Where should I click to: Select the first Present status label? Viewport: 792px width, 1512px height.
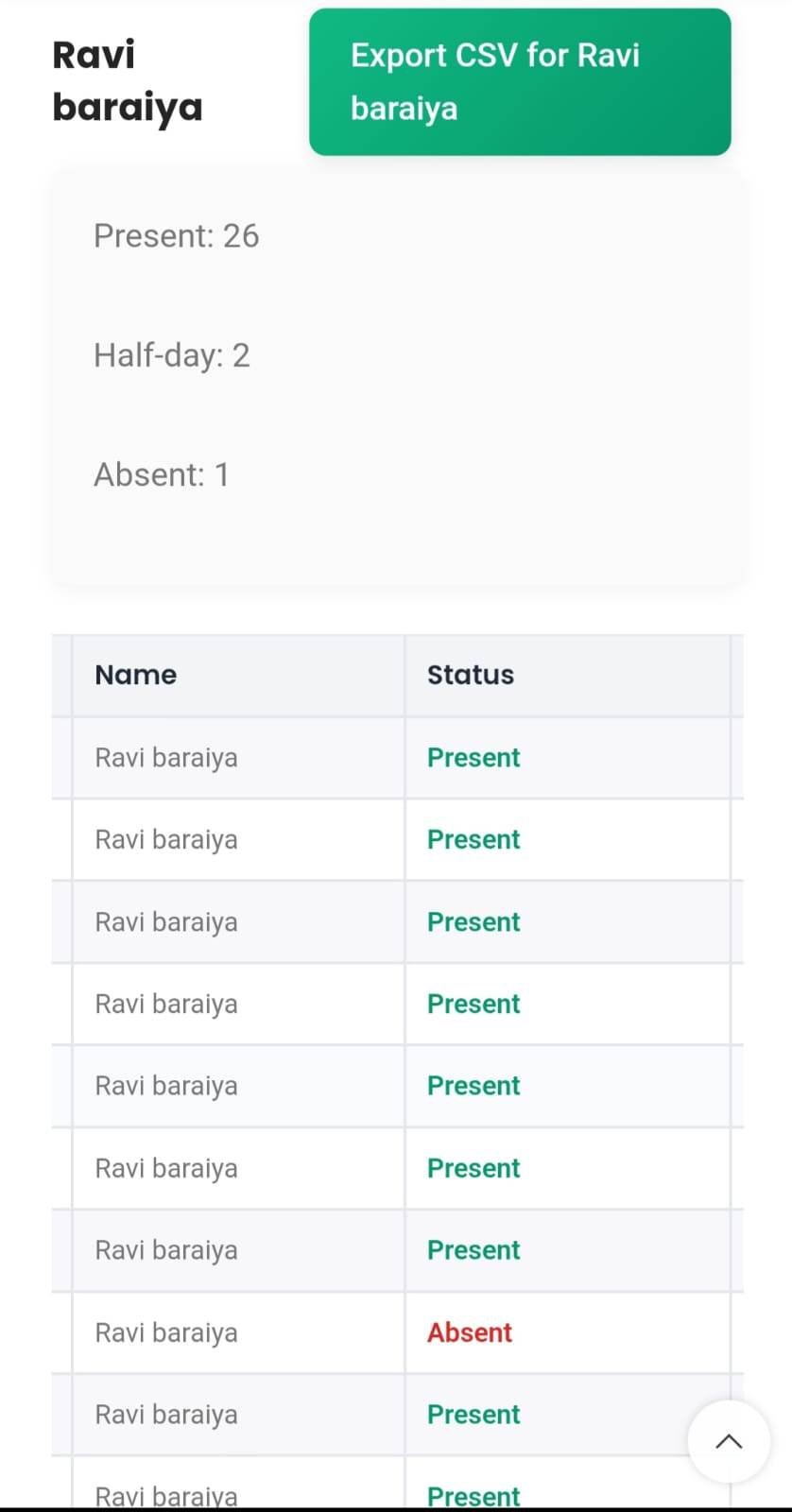(473, 757)
